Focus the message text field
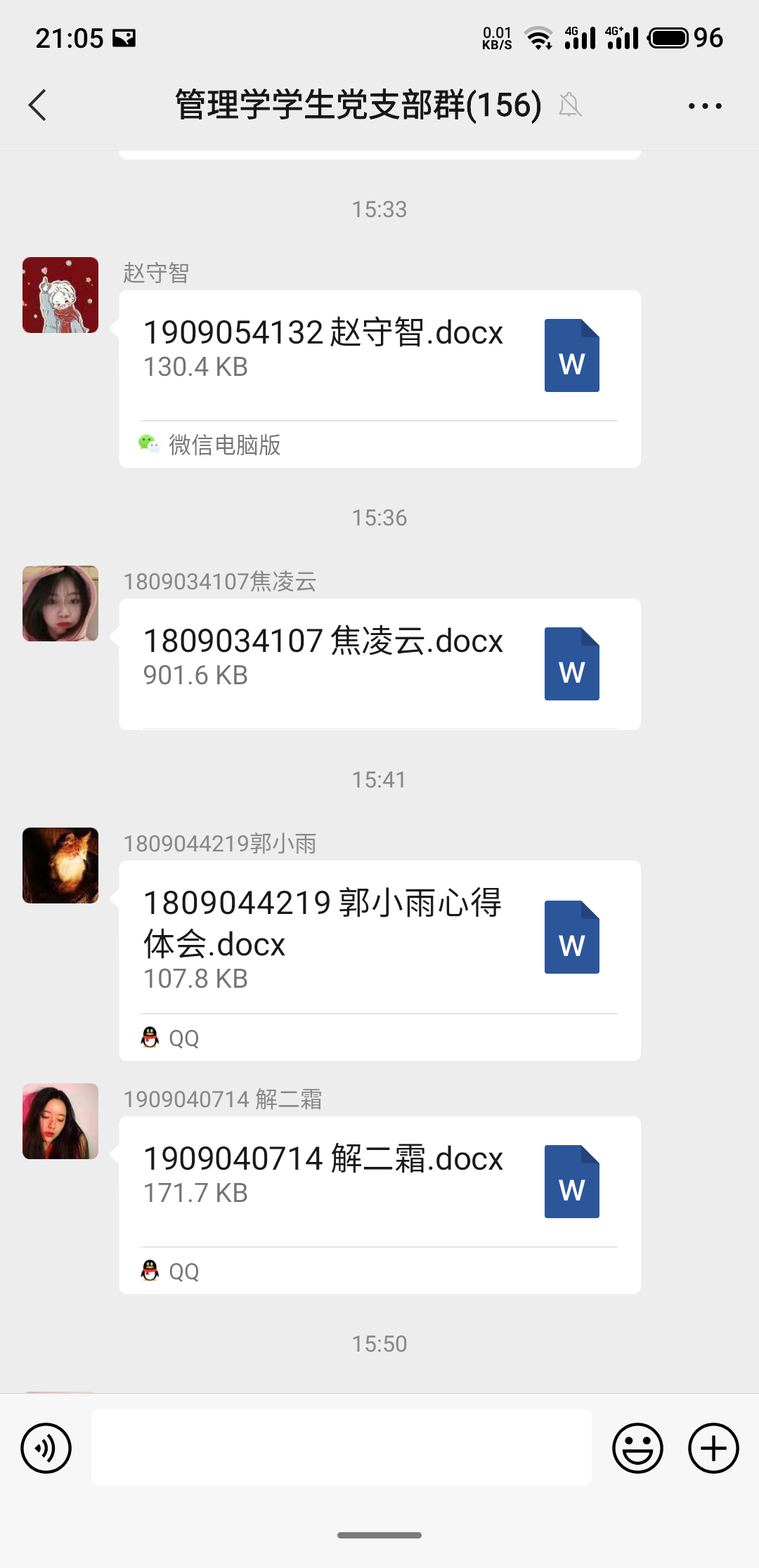The image size is (759, 1568). [341, 1446]
